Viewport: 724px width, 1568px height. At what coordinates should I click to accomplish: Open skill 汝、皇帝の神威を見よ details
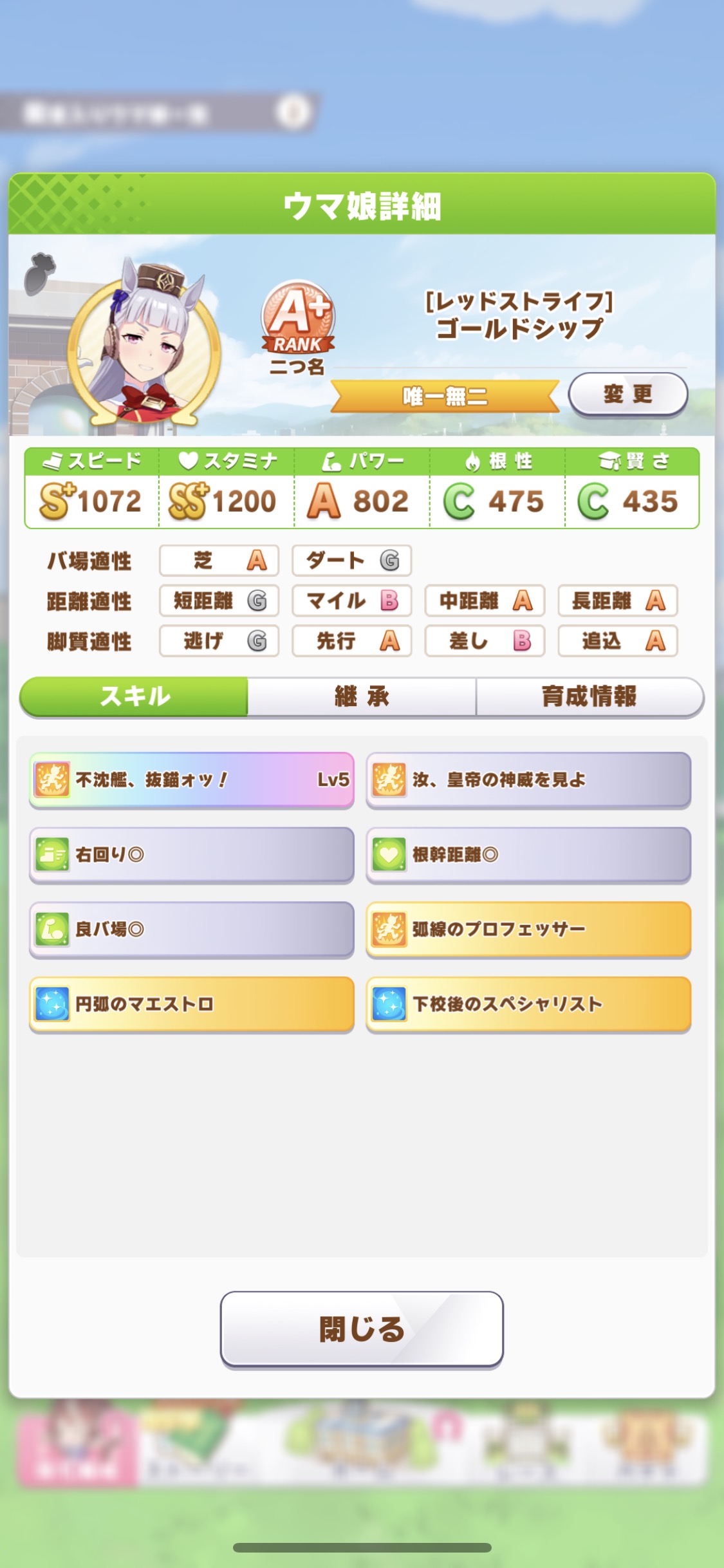528,779
